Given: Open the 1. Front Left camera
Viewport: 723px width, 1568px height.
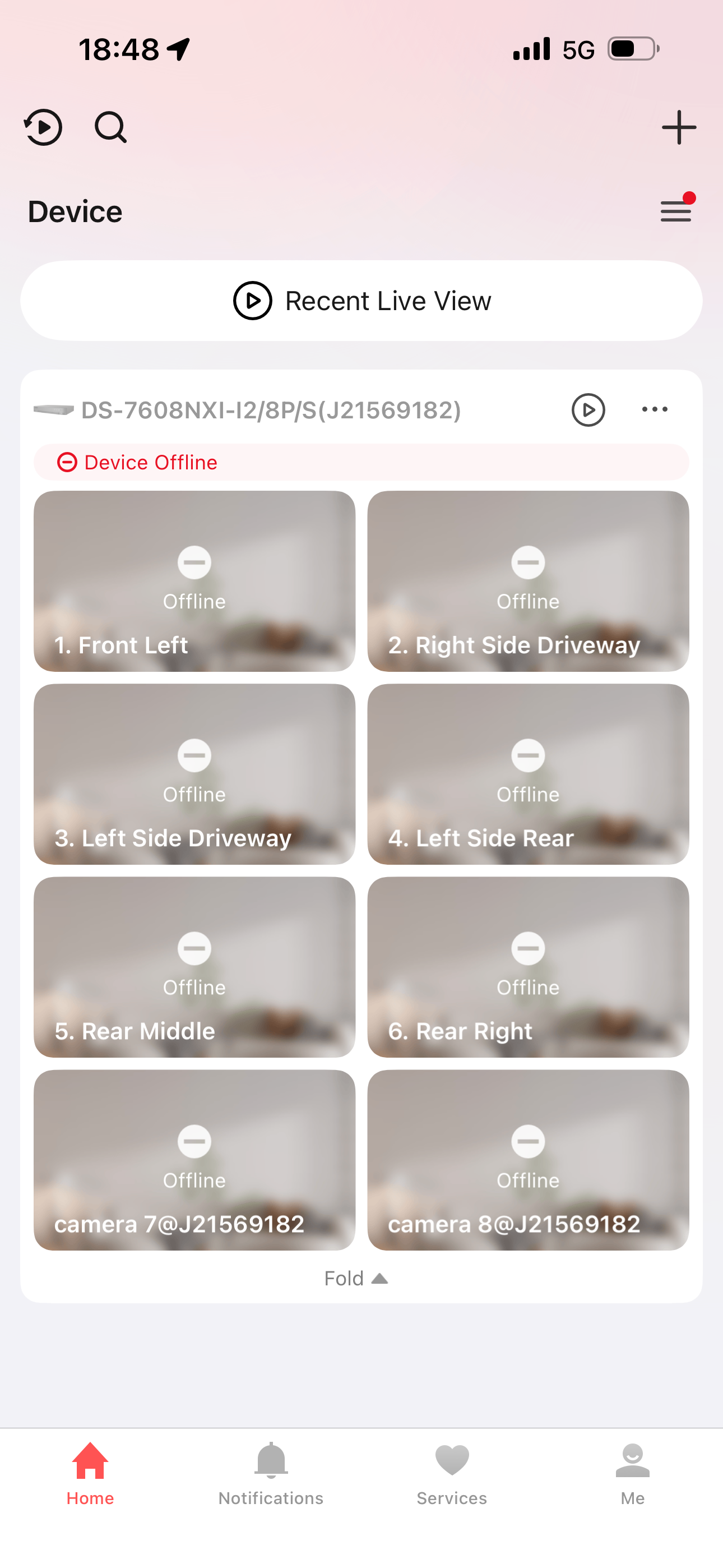Looking at the screenshot, I should 194,580.
